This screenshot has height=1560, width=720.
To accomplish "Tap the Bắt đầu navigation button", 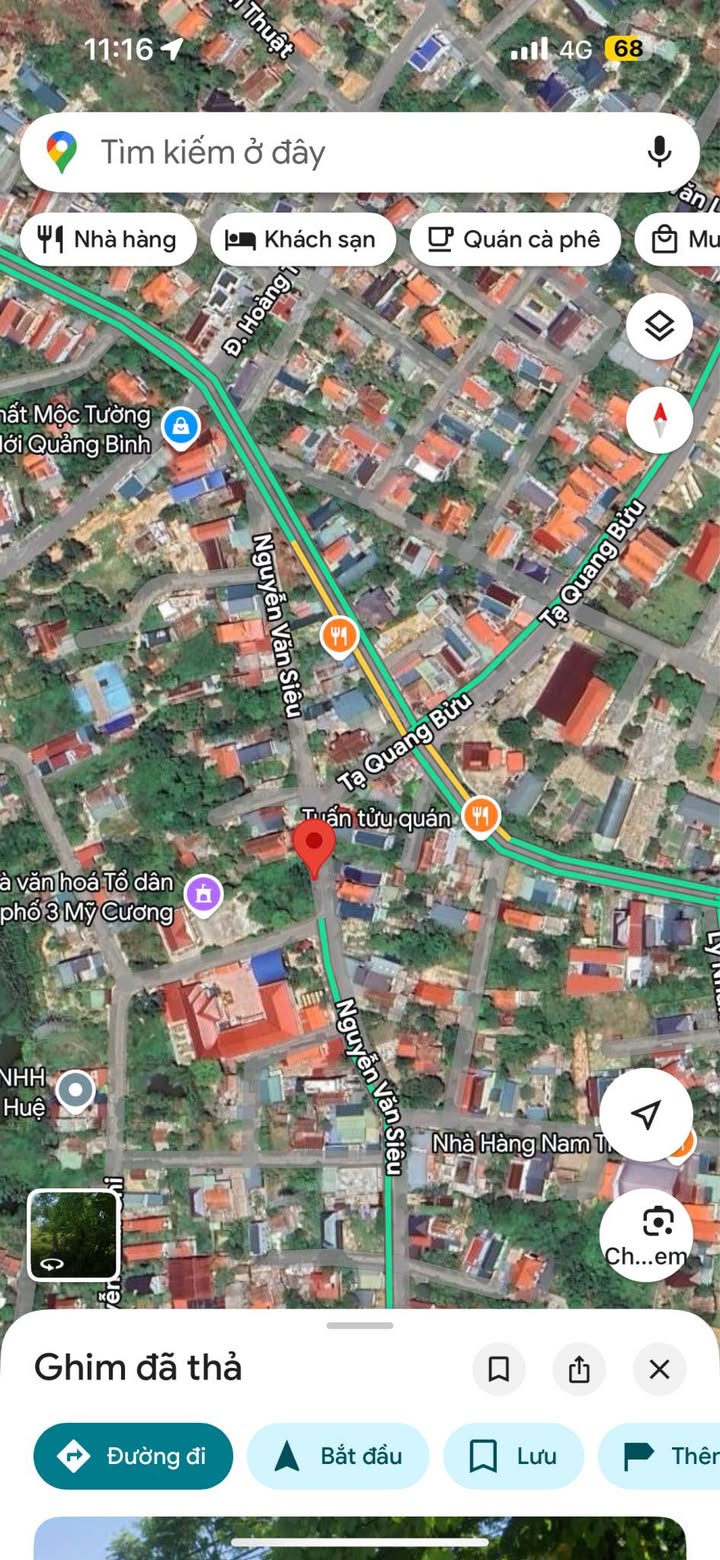I will click(x=338, y=1456).
